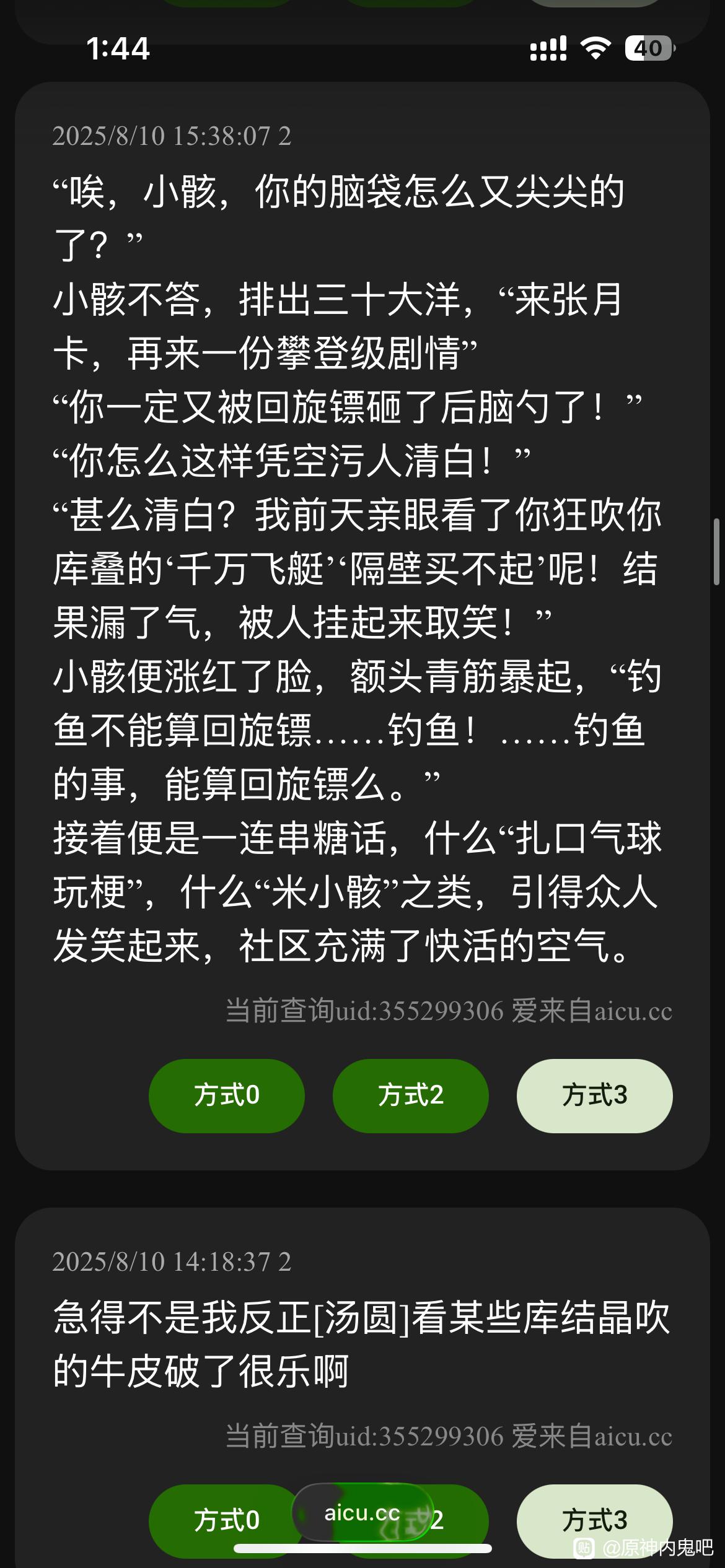Select 方式2 under the 15:38:07 comment
Viewport: 725px width, 1568px height.
pos(411,1095)
